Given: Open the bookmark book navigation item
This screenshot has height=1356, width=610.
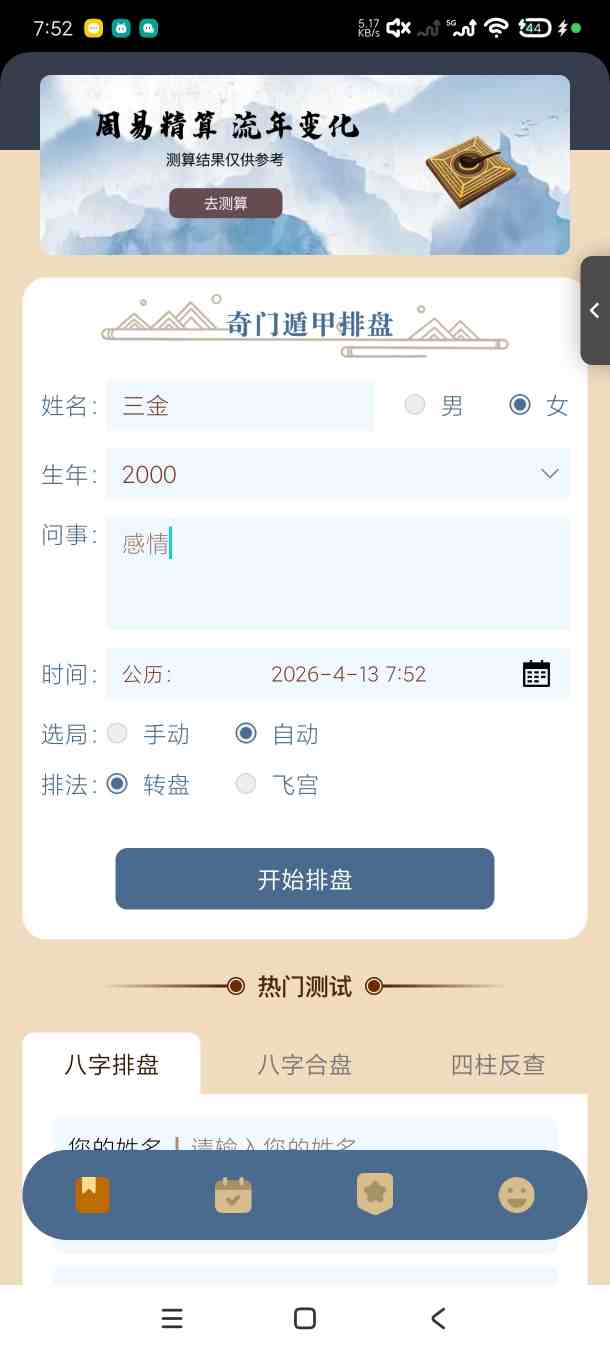Looking at the screenshot, I should (93, 1195).
